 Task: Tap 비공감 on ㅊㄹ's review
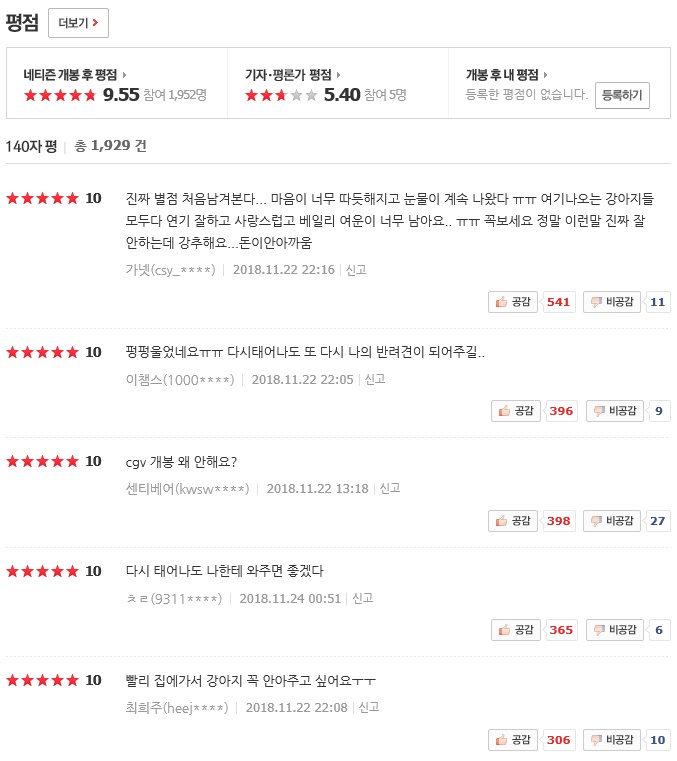coord(615,630)
